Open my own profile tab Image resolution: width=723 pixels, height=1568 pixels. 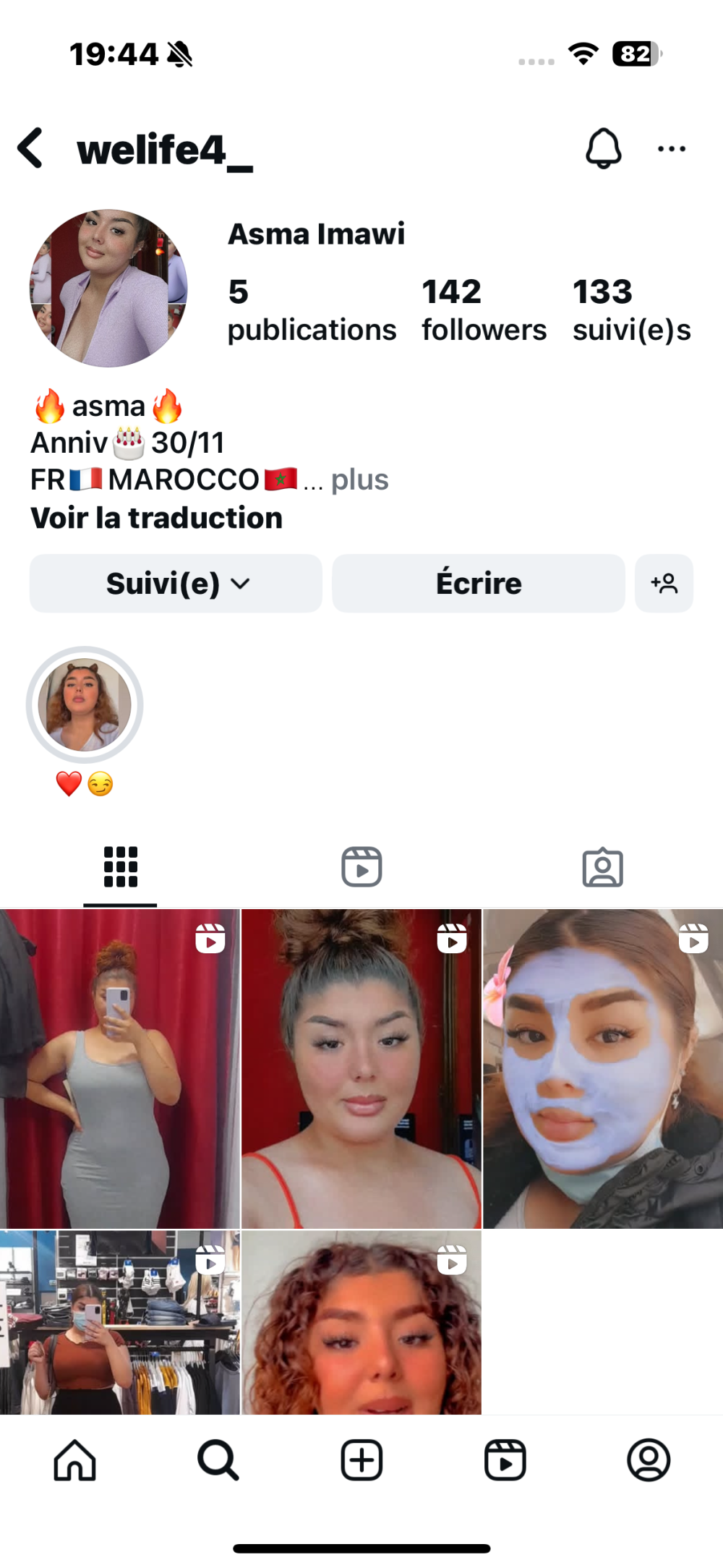[x=649, y=1460]
